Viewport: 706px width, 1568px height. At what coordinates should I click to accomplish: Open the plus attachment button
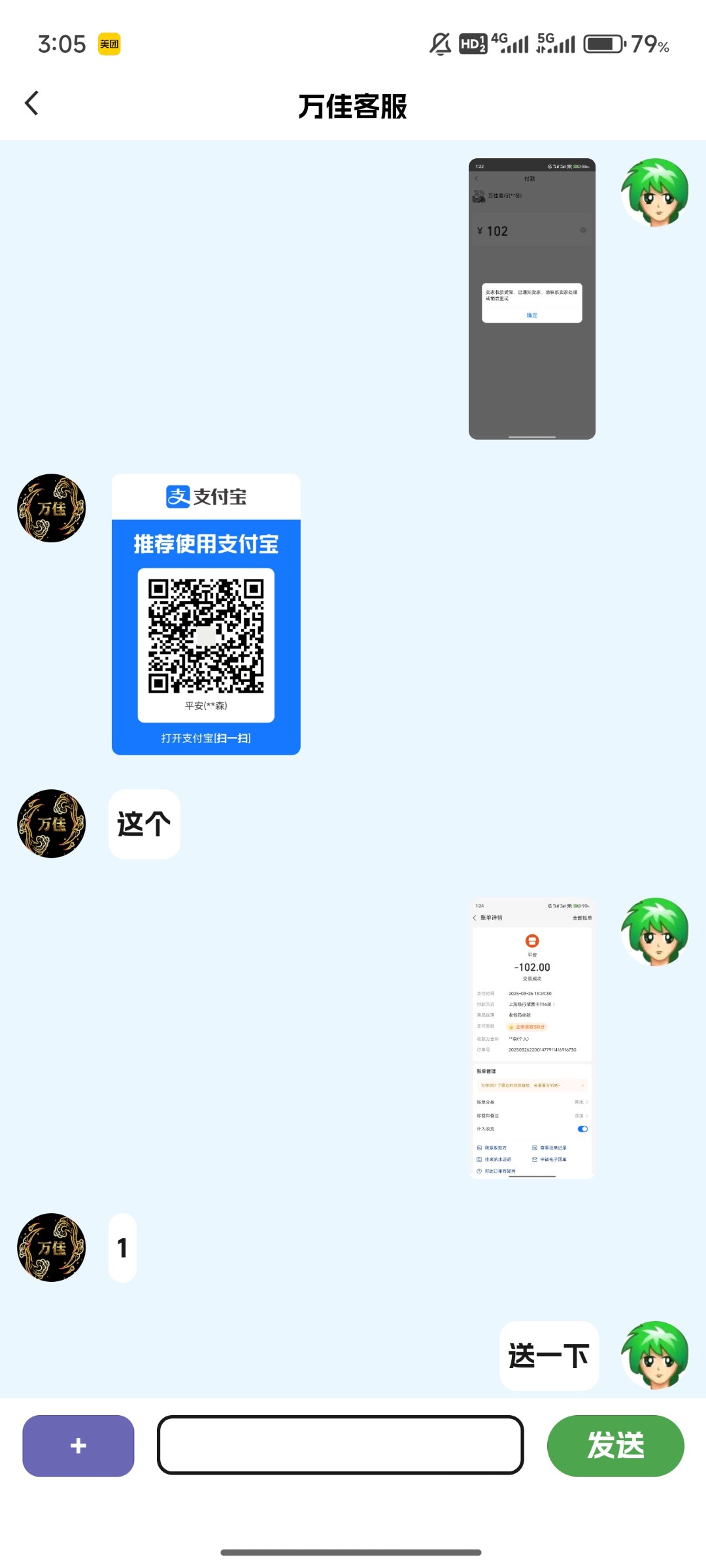[x=78, y=1445]
